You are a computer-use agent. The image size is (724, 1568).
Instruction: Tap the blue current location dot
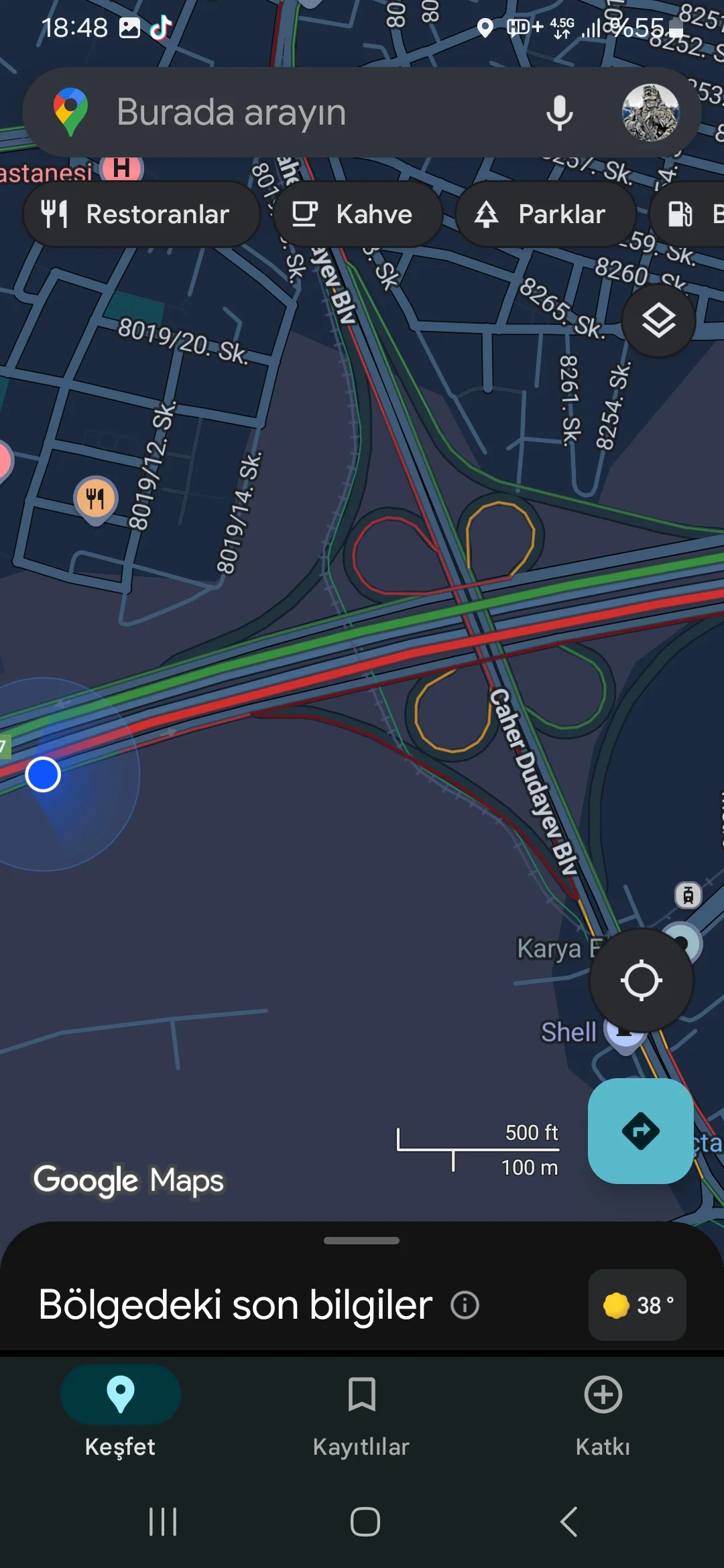(x=44, y=775)
